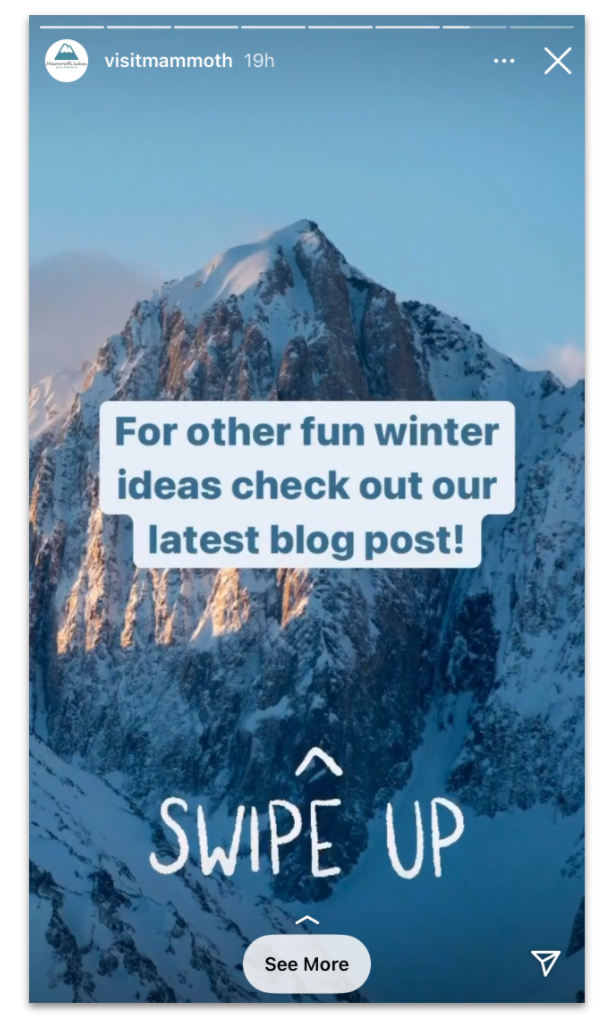Open visitmammoth profile picture

66,61
